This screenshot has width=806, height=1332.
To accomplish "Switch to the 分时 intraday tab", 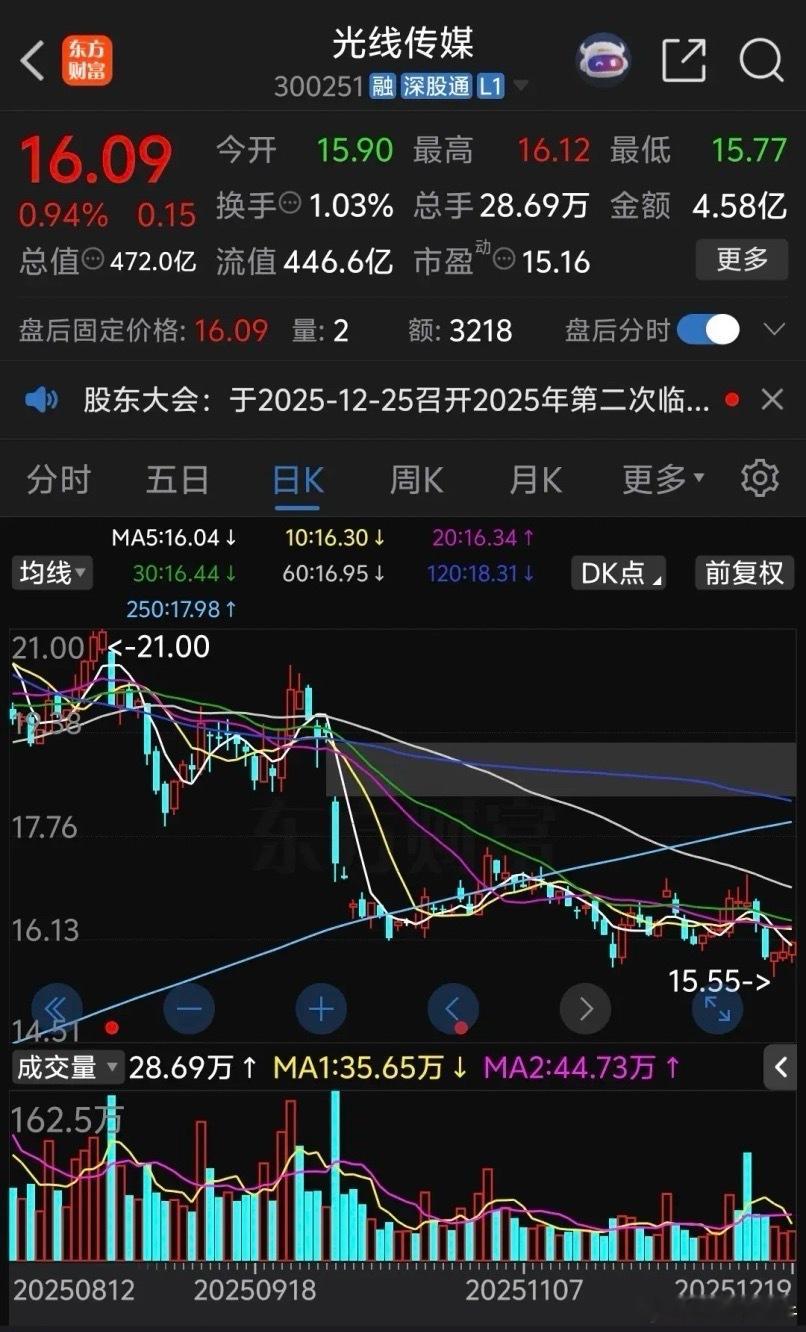I will point(59,479).
